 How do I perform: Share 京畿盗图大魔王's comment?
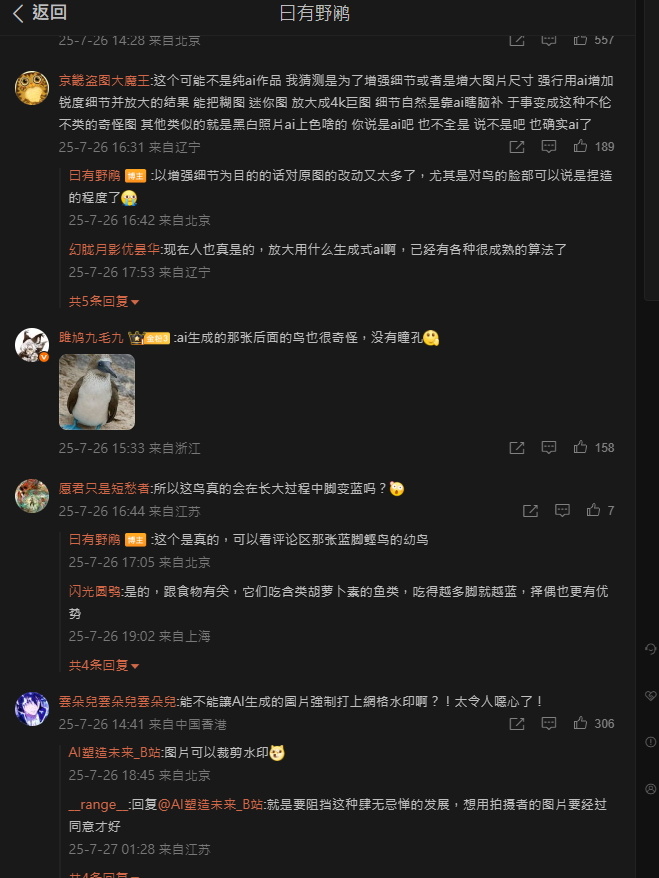(x=517, y=146)
